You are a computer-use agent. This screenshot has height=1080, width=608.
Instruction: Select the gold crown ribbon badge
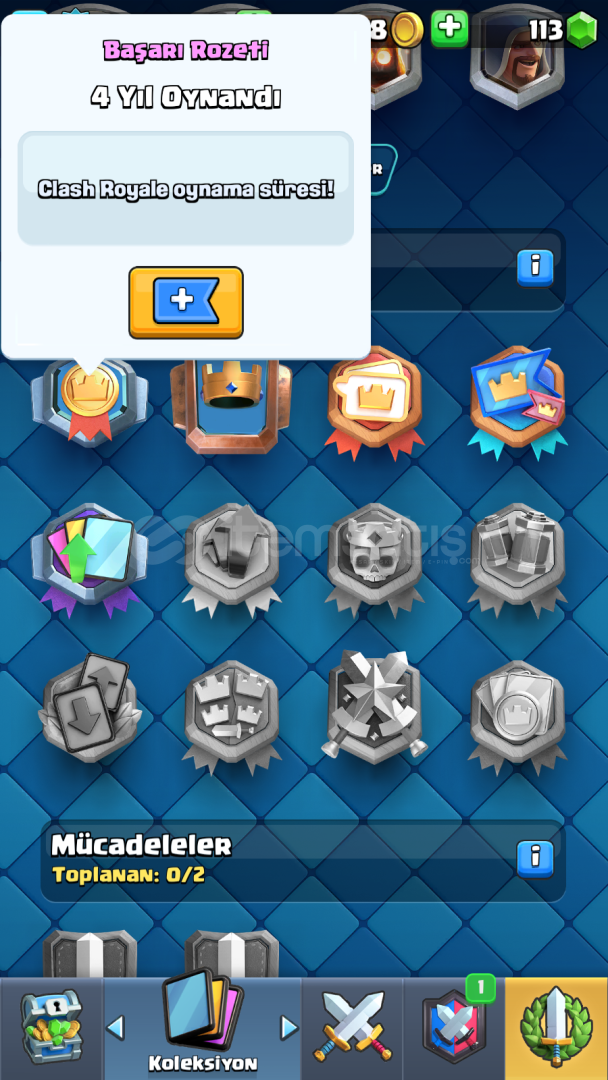coord(90,401)
